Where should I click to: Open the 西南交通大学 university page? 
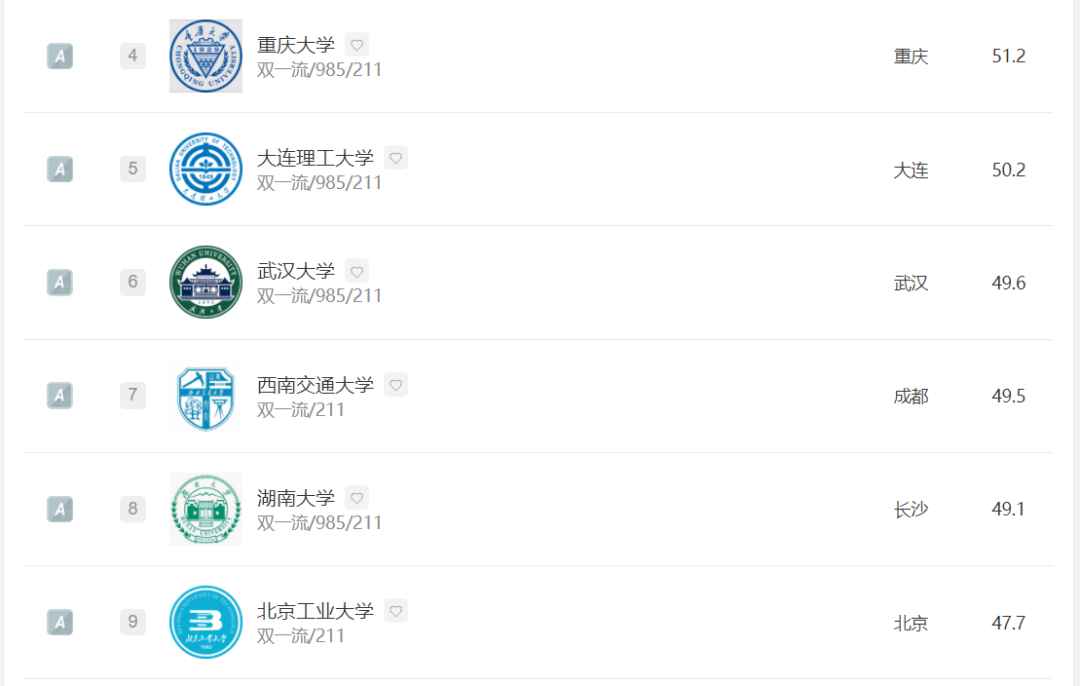tap(315, 384)
